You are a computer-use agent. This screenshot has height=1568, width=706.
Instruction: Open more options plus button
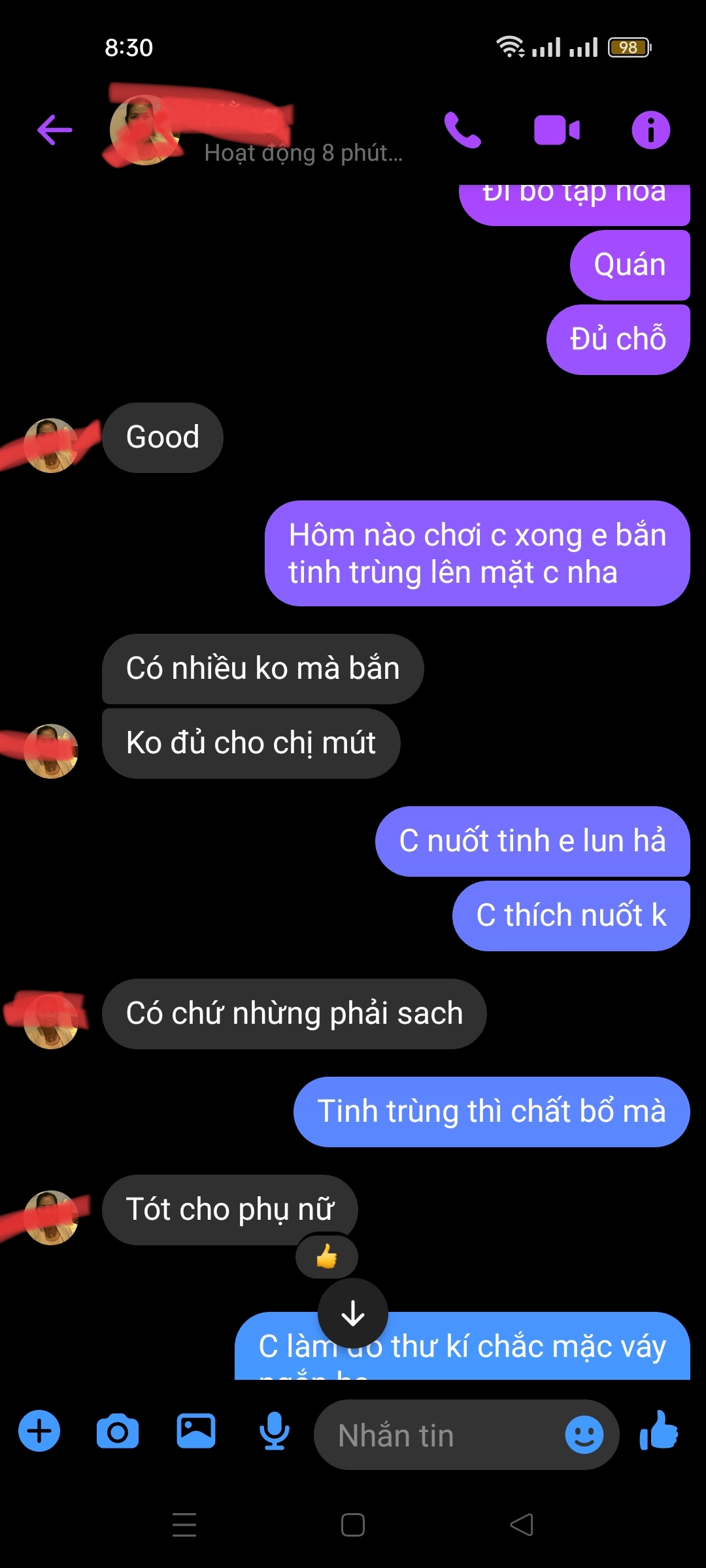pyautogui.click(x=39, y=1431)
